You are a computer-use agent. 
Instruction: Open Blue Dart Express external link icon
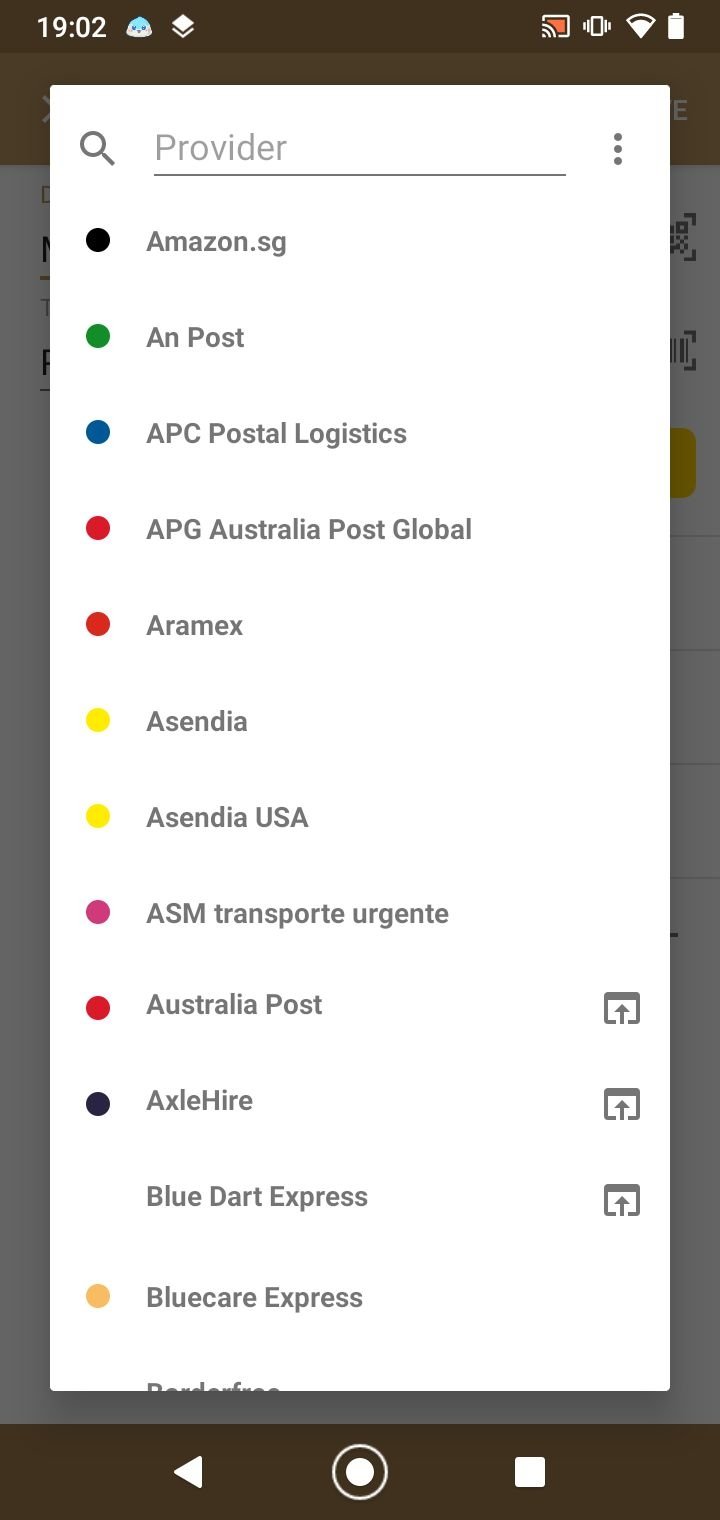coord(621,1200)
